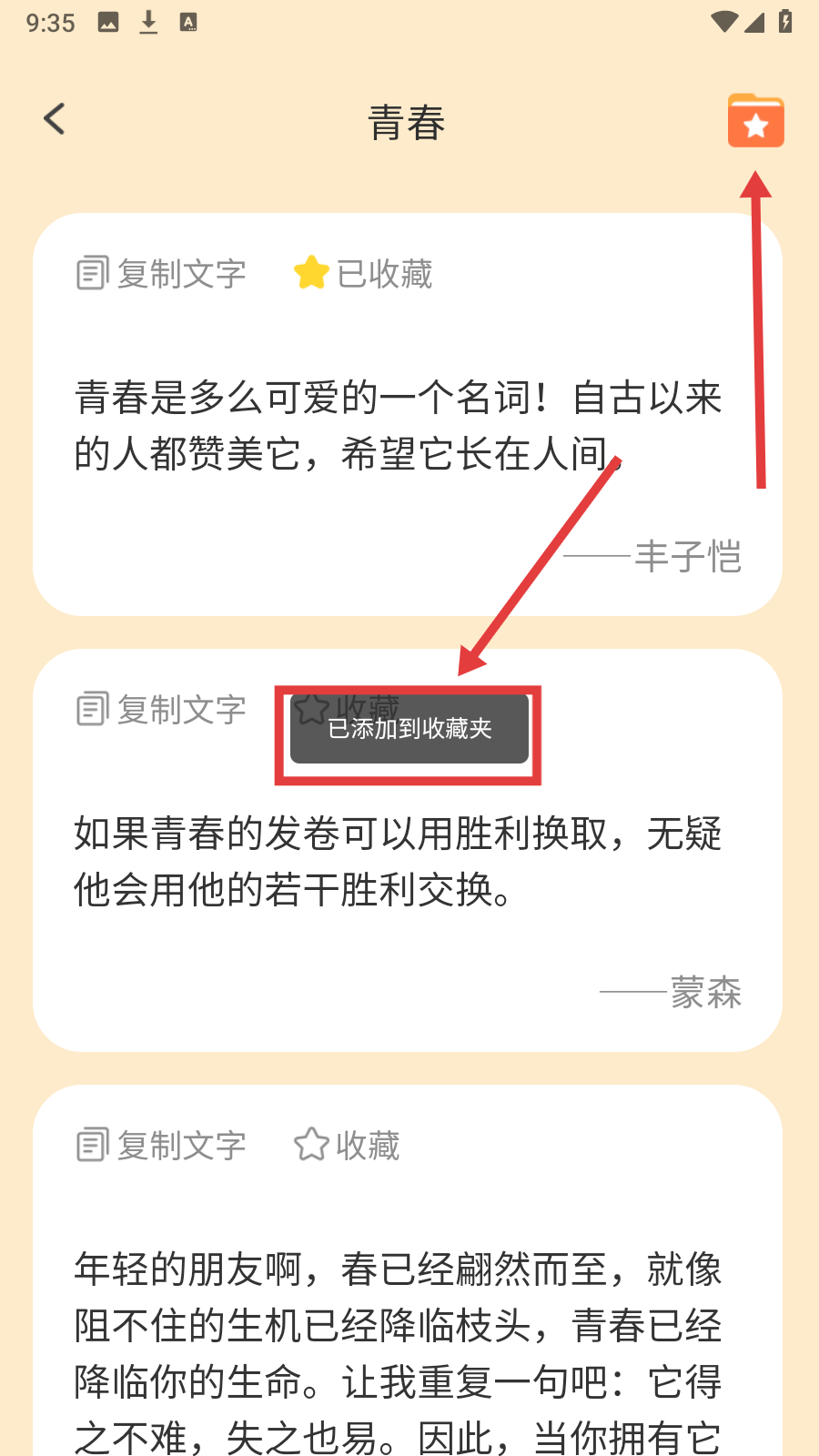The image size is (819, 1456).
Task: Copy text of the 蒙森 quote
Action: pos(162,709)
